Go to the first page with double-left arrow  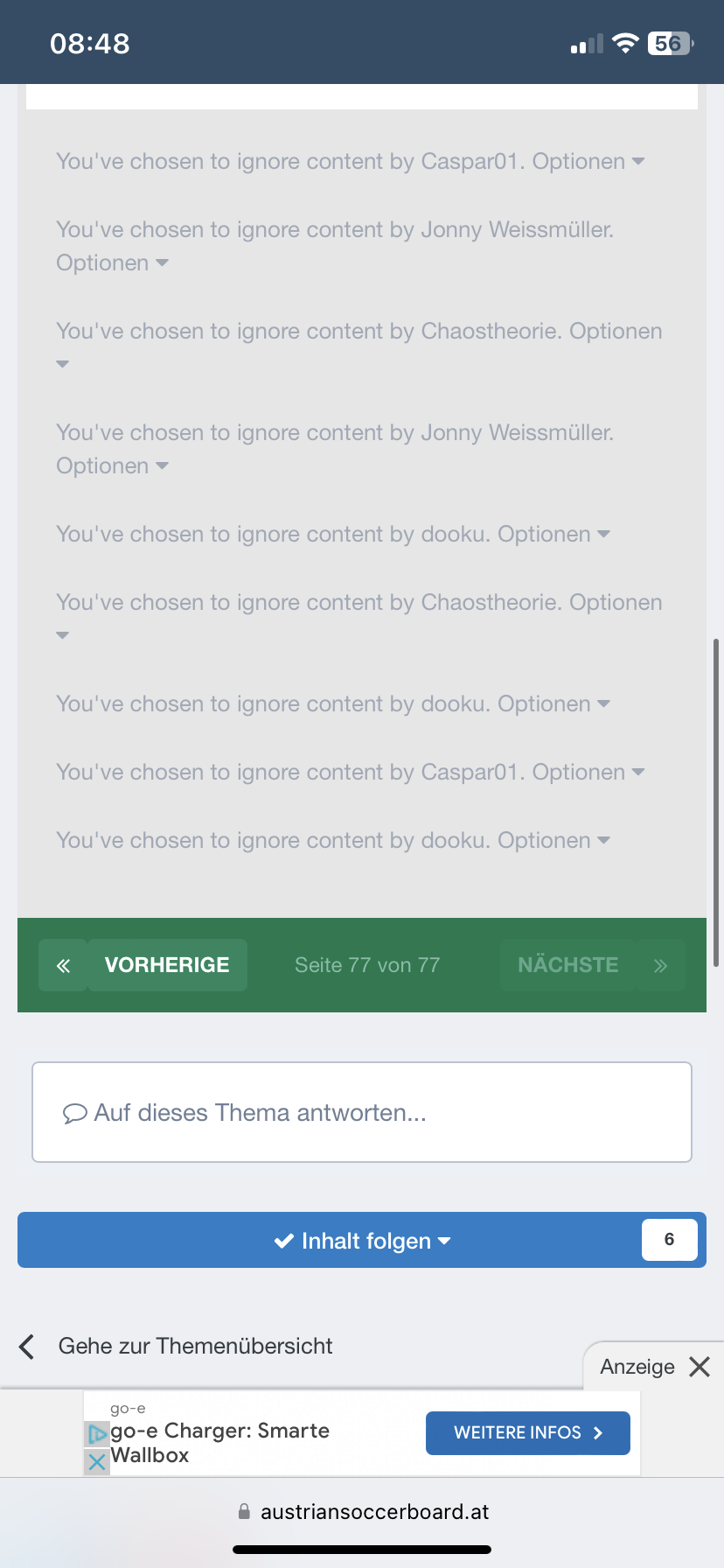coord(63,965)
